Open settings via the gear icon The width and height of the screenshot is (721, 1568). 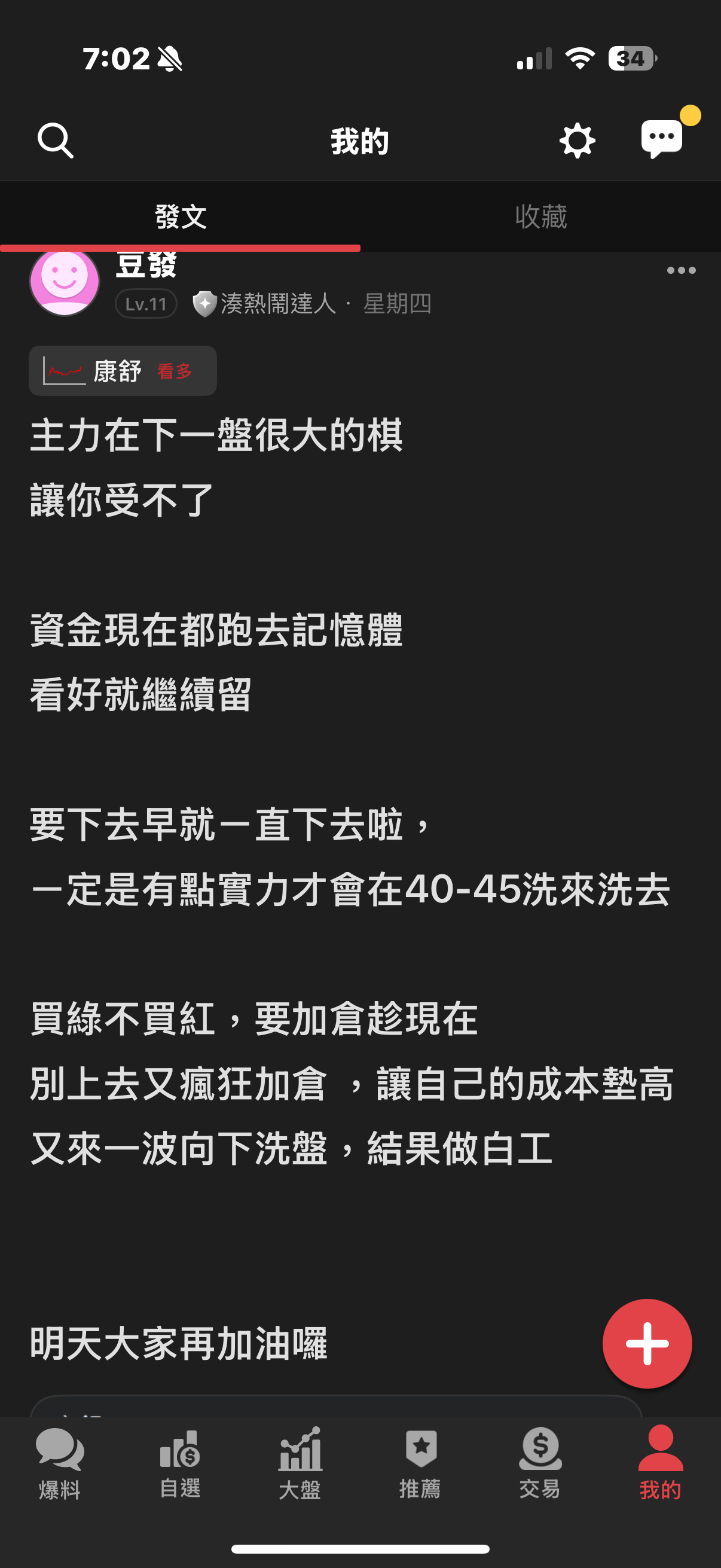click(x=577, y=141)
